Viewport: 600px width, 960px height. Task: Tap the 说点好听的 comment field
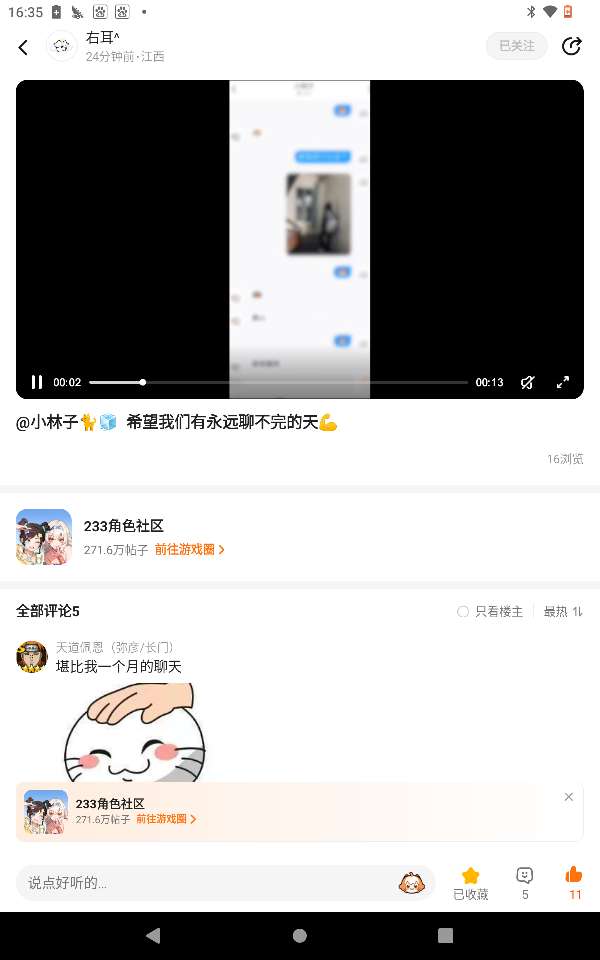pos(208,883)
